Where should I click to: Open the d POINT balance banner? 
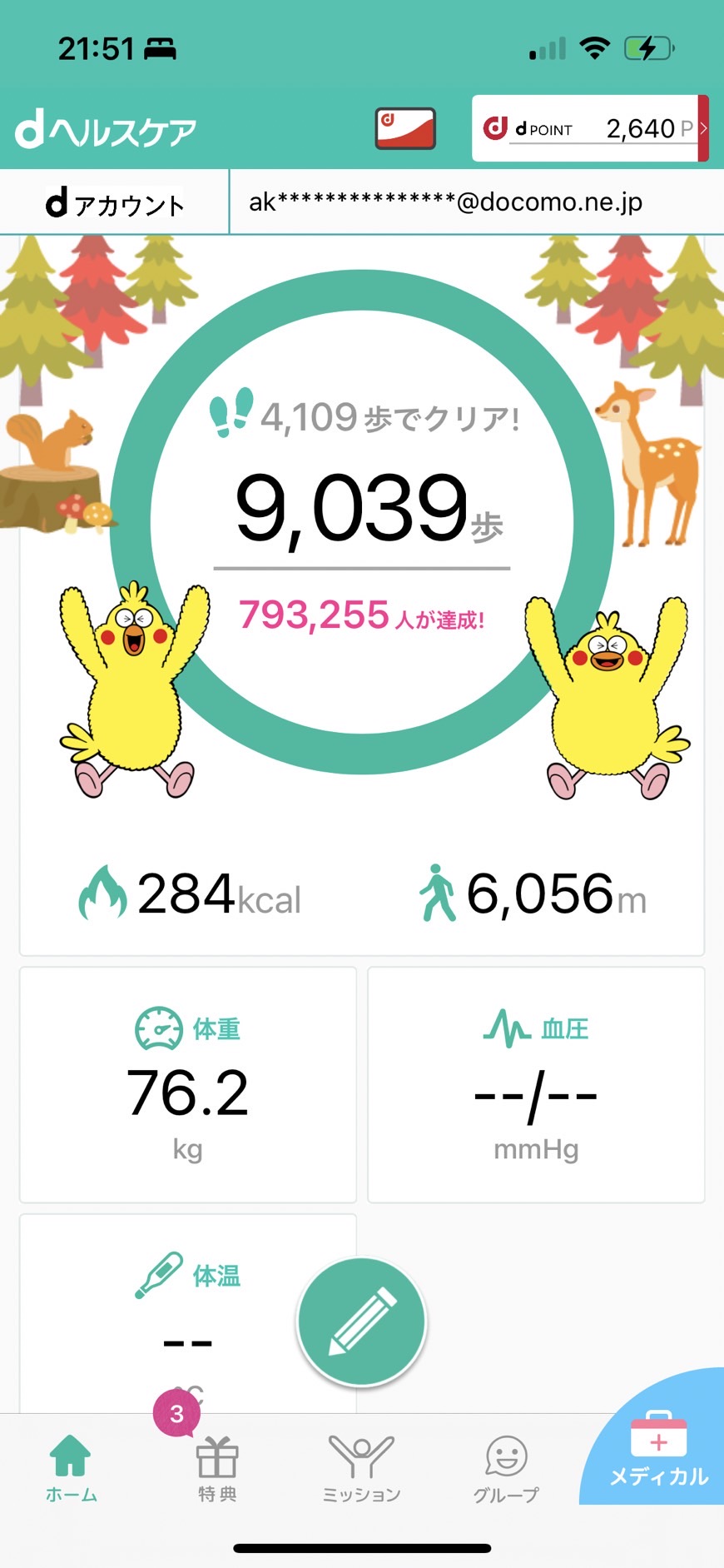(x=590, y=128)
